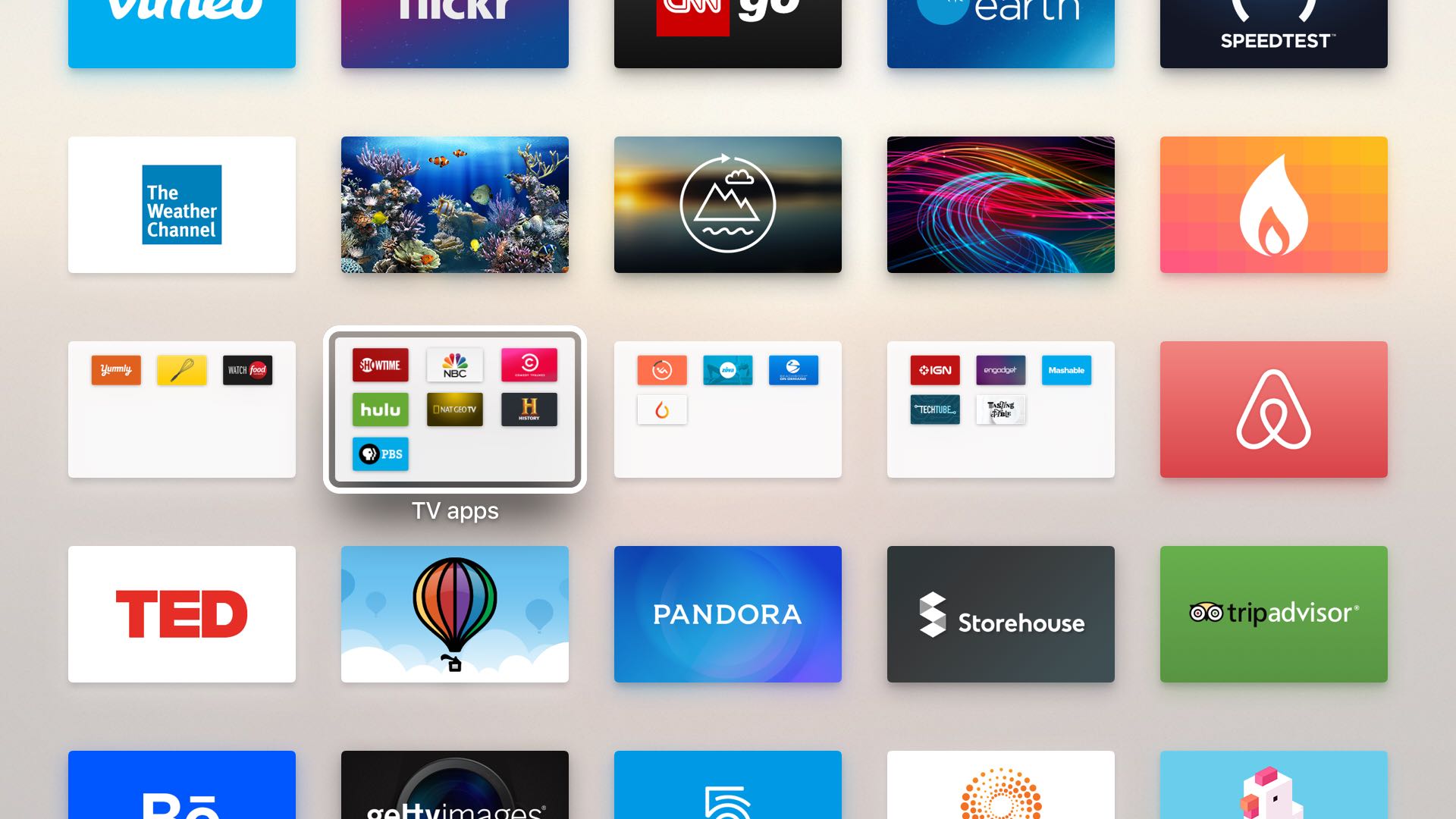
Task: Launch the Airbnb app
Action: point(1274,409)
